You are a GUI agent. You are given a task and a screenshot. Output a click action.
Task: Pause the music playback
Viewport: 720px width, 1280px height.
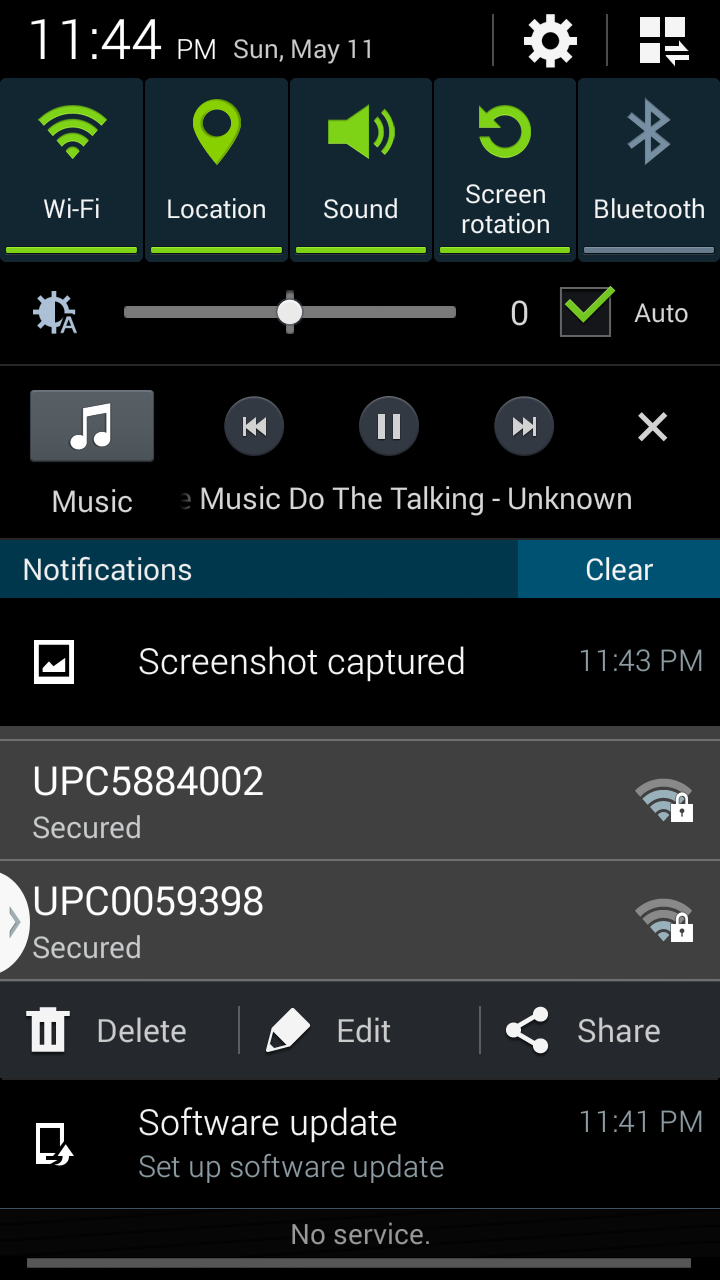pos(388,427)
